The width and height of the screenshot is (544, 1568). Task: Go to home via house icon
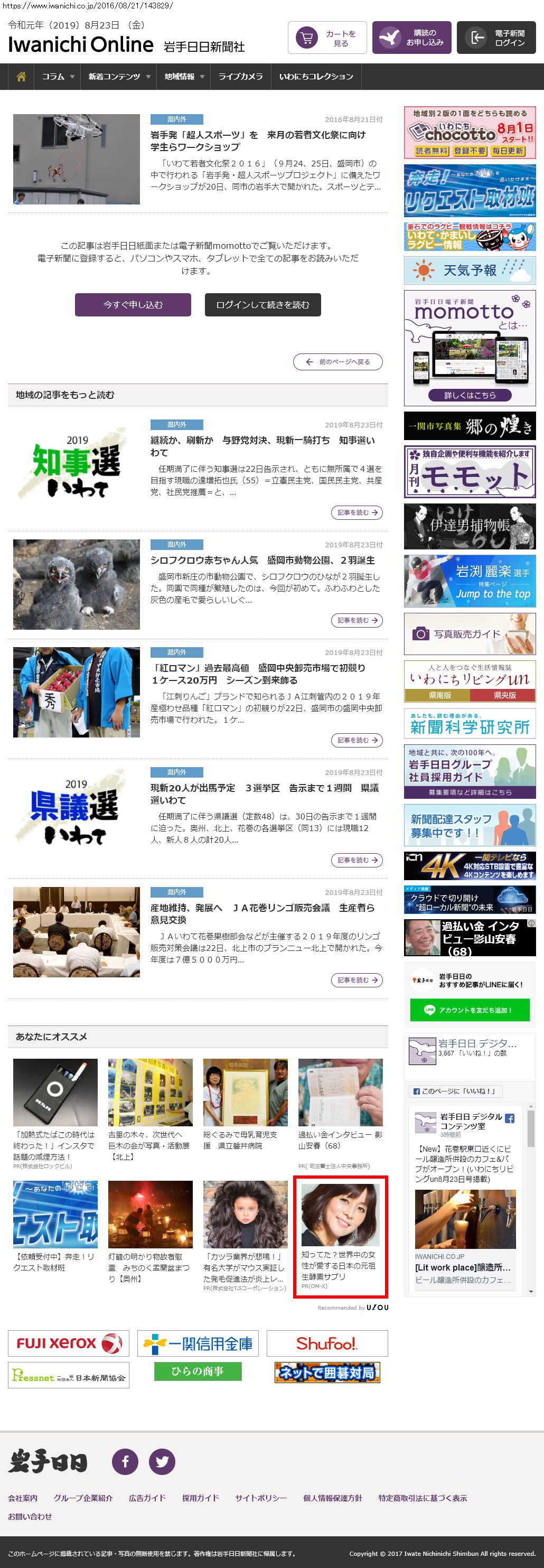21,77
